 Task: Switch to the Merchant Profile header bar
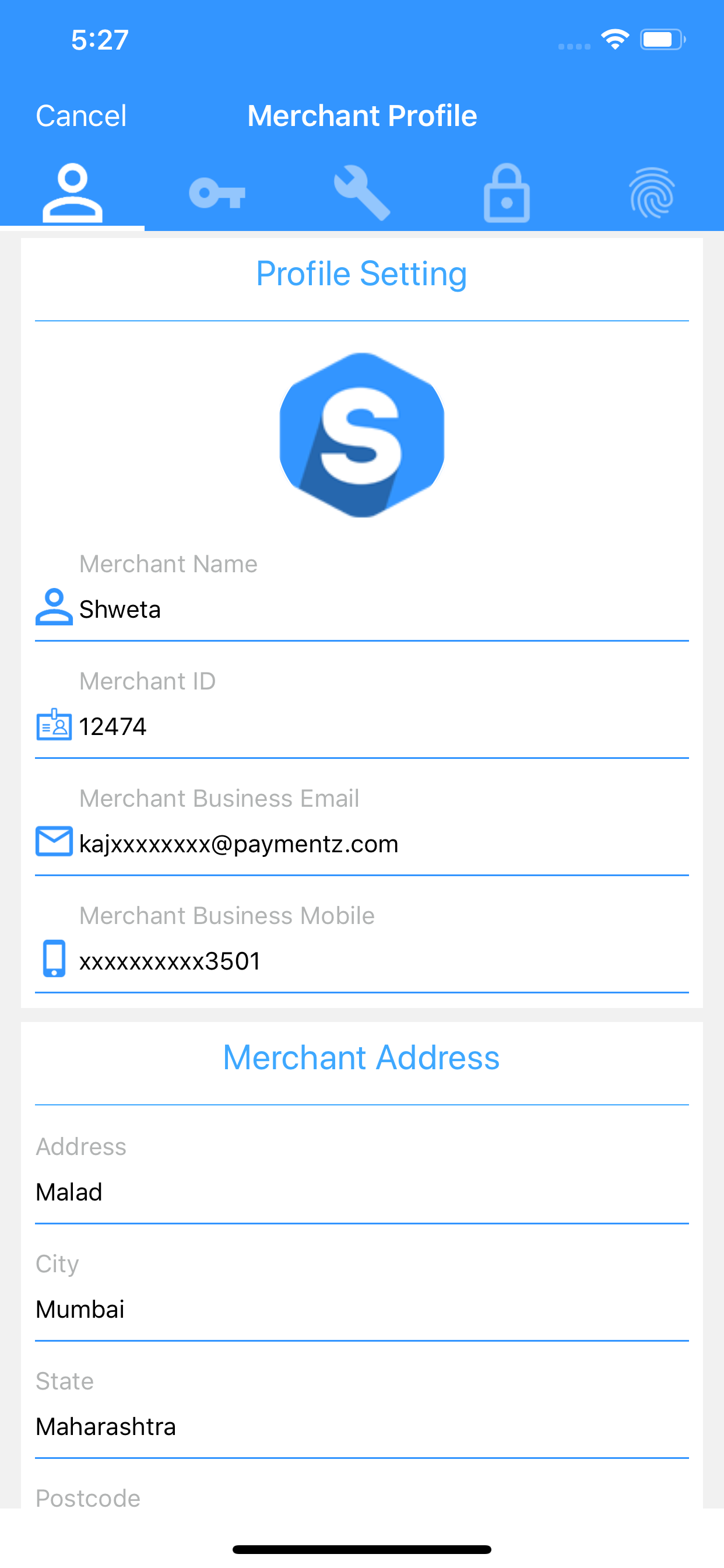pos(362,115)
